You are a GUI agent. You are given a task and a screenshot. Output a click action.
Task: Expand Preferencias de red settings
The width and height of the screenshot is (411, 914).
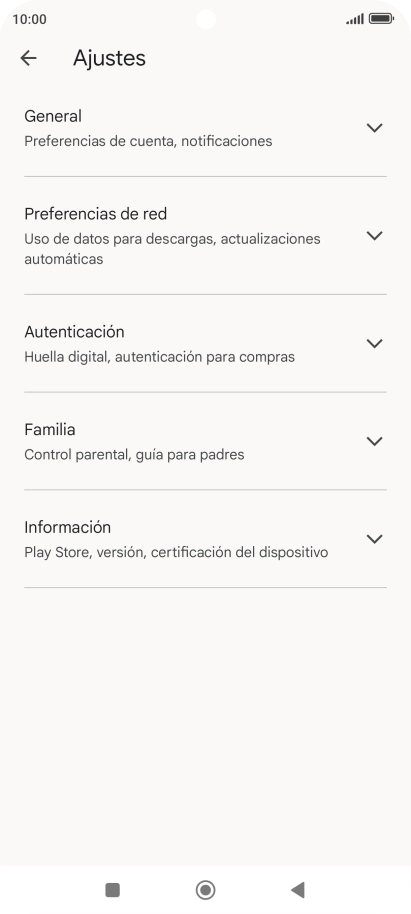(x=205, y=235)
